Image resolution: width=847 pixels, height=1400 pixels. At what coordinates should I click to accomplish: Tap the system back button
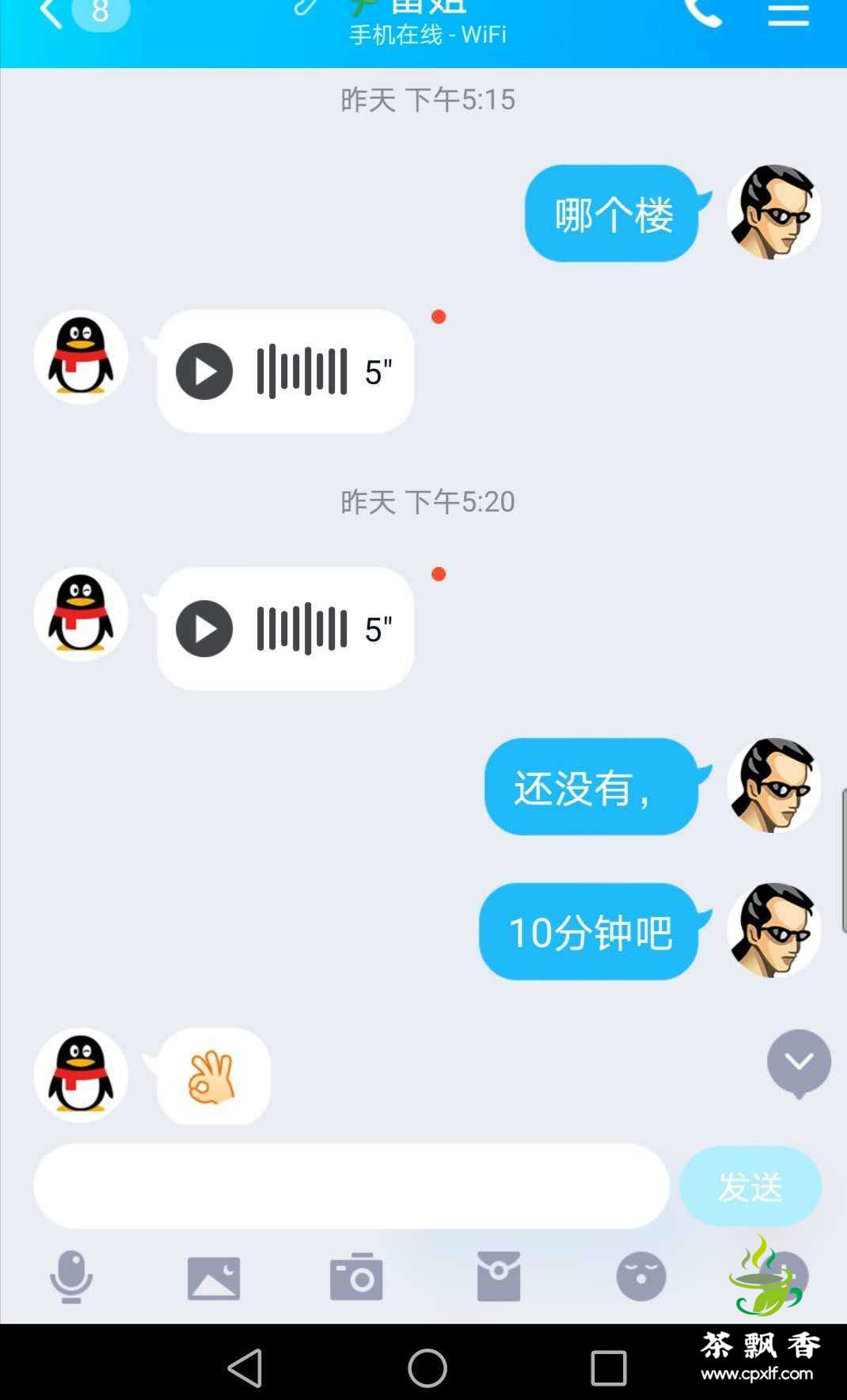pyautogui.click(x=245, y=1368)
